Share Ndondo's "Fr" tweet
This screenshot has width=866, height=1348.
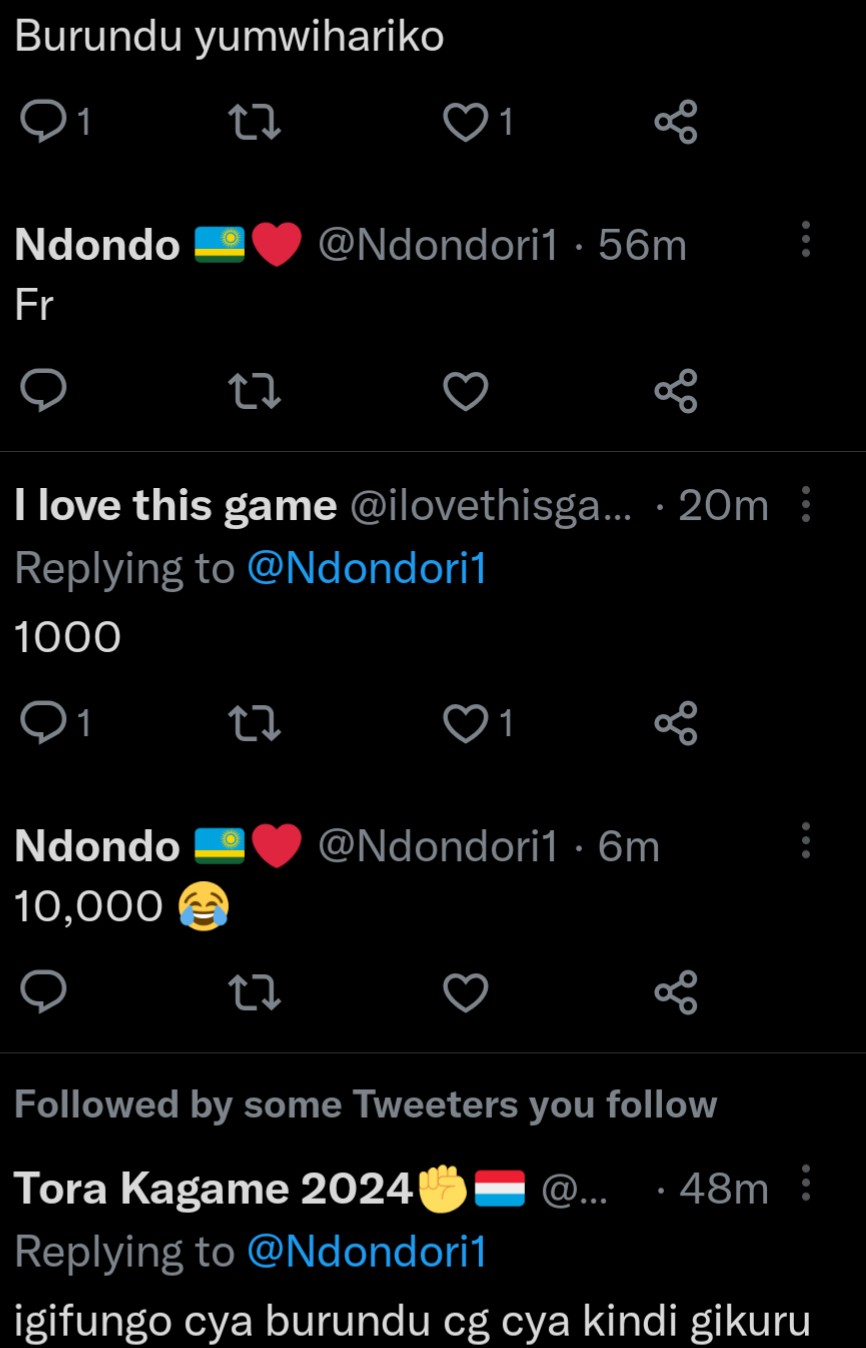(x=675, y=391)
